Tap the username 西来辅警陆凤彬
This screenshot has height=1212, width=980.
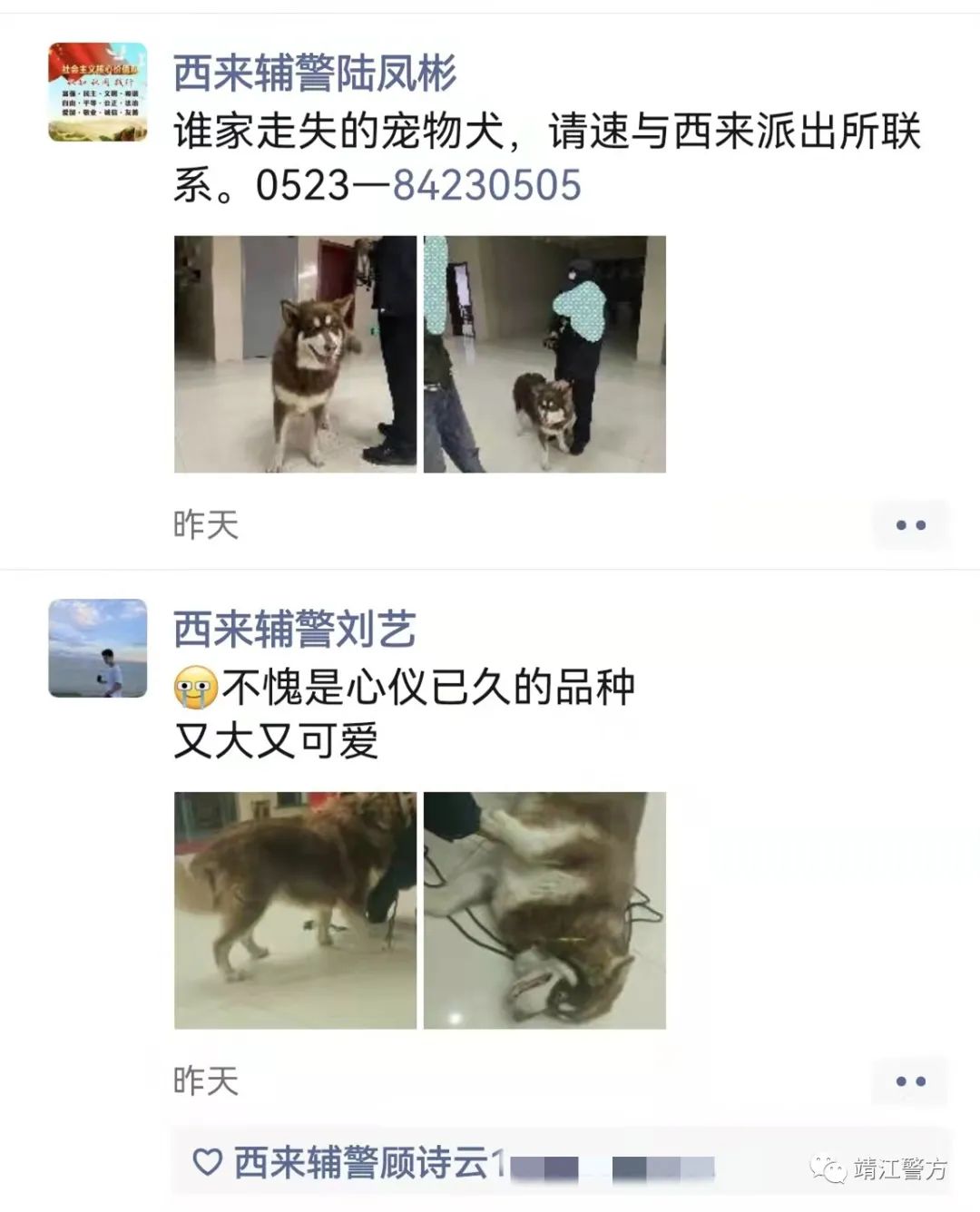tap(314, 74)
